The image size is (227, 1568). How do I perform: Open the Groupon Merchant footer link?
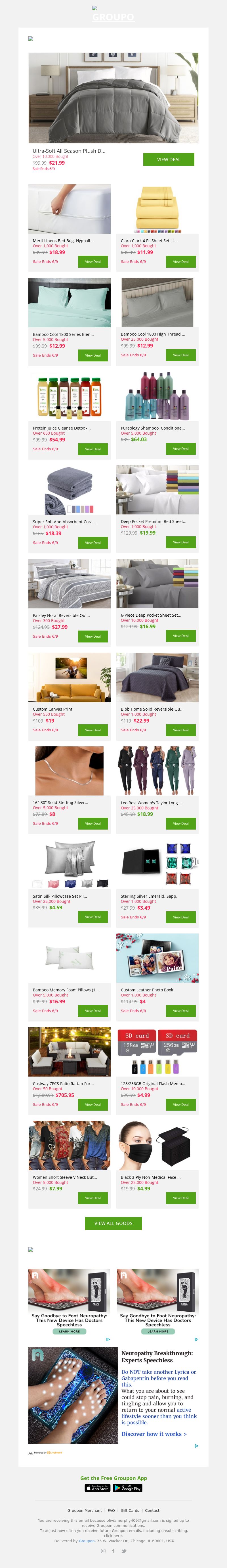point(85,1510)
